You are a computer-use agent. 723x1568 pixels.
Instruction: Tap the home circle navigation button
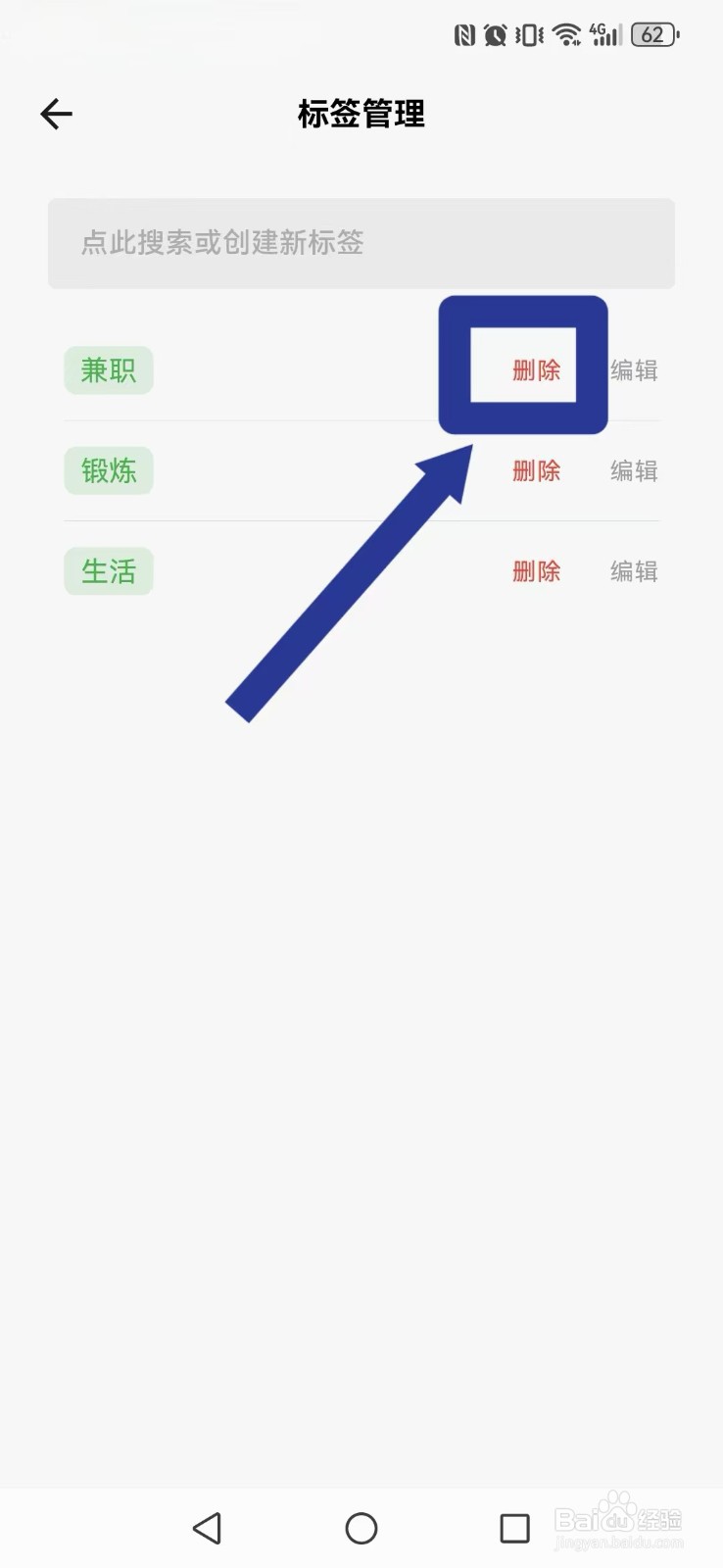tap(361, 1528)
